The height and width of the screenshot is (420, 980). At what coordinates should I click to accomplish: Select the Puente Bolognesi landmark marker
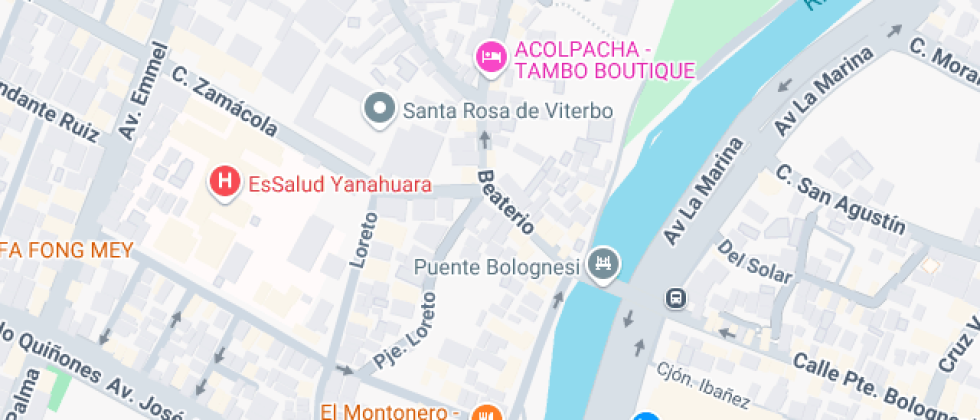pyautogui.click(x=604, y=265)
